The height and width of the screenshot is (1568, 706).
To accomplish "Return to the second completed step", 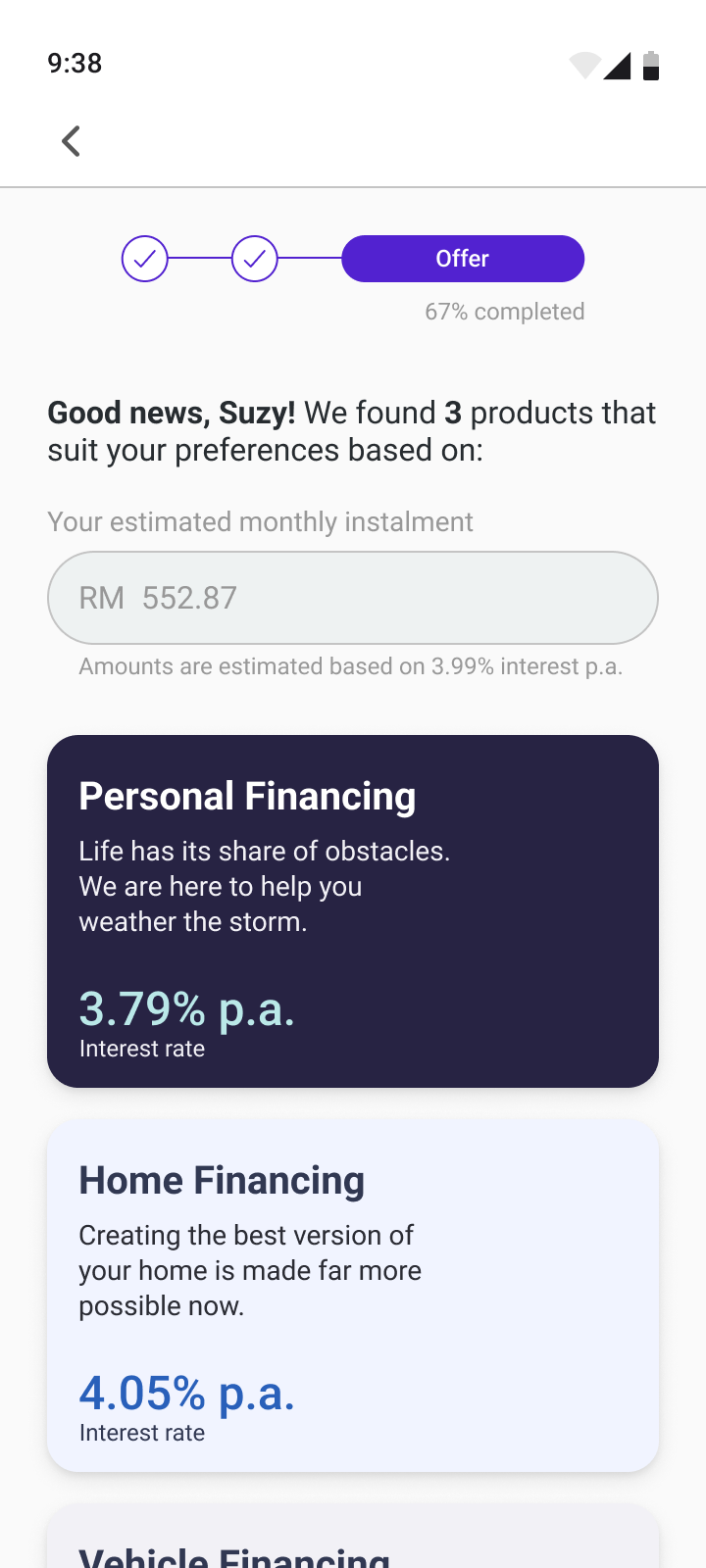I will click(255, 259).
